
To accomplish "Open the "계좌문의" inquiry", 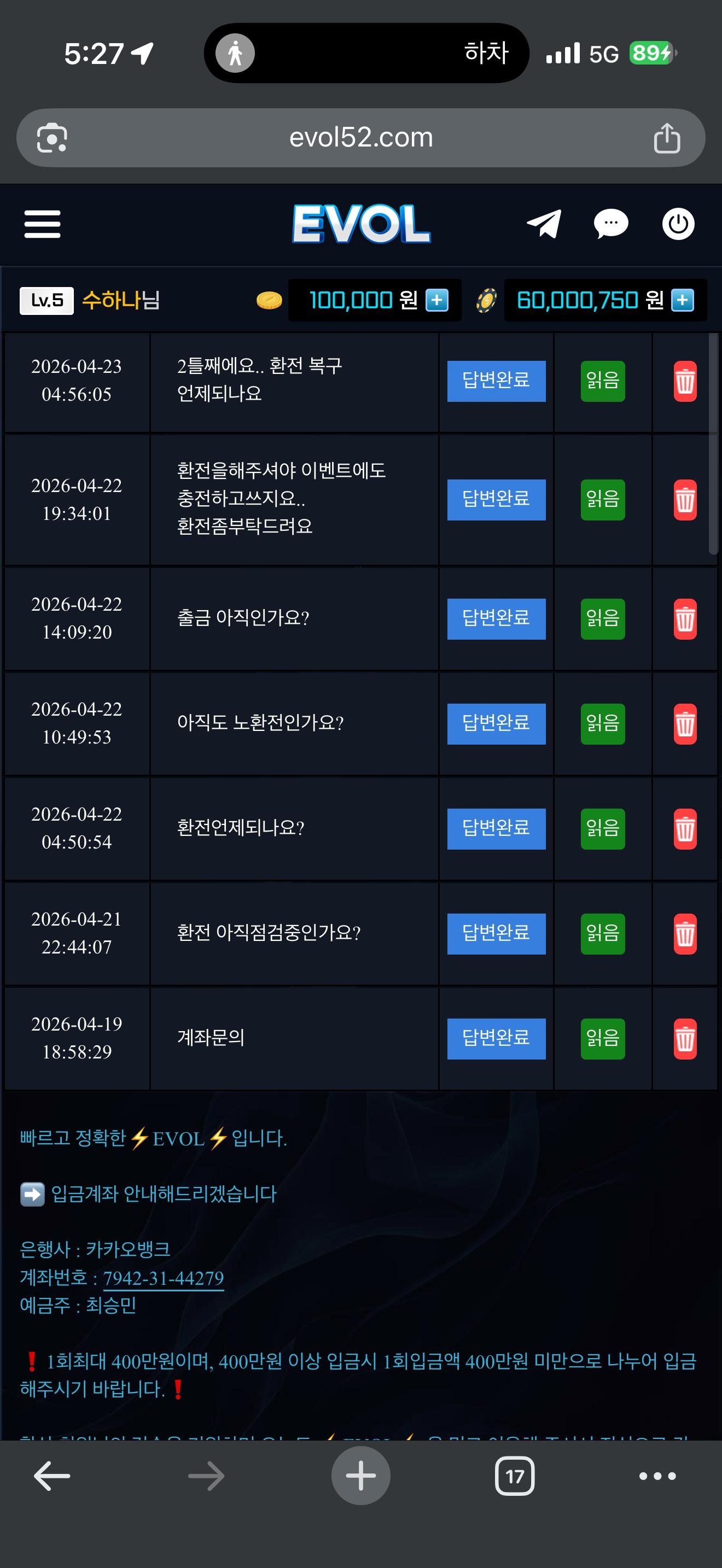I will click(211, 1038).
